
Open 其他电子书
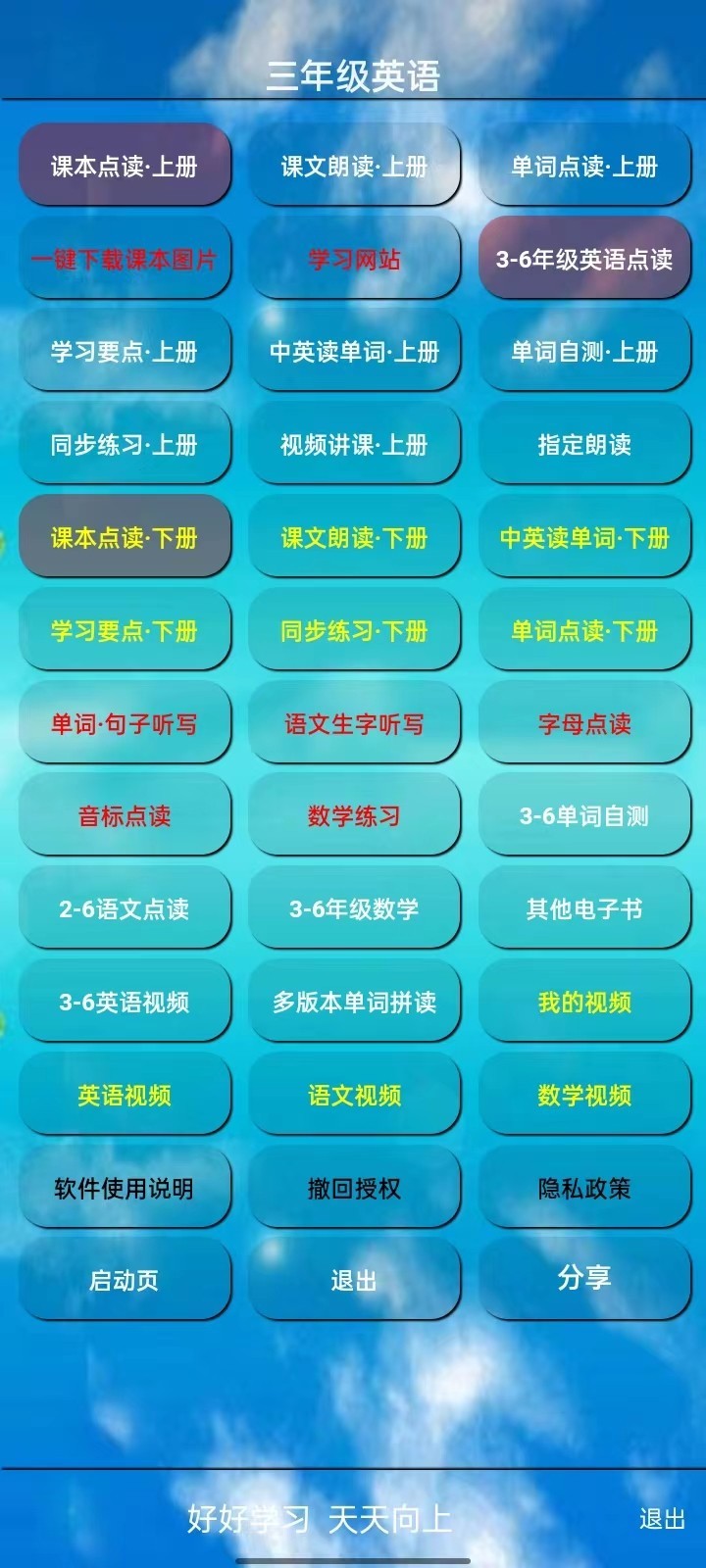point(584,908)
